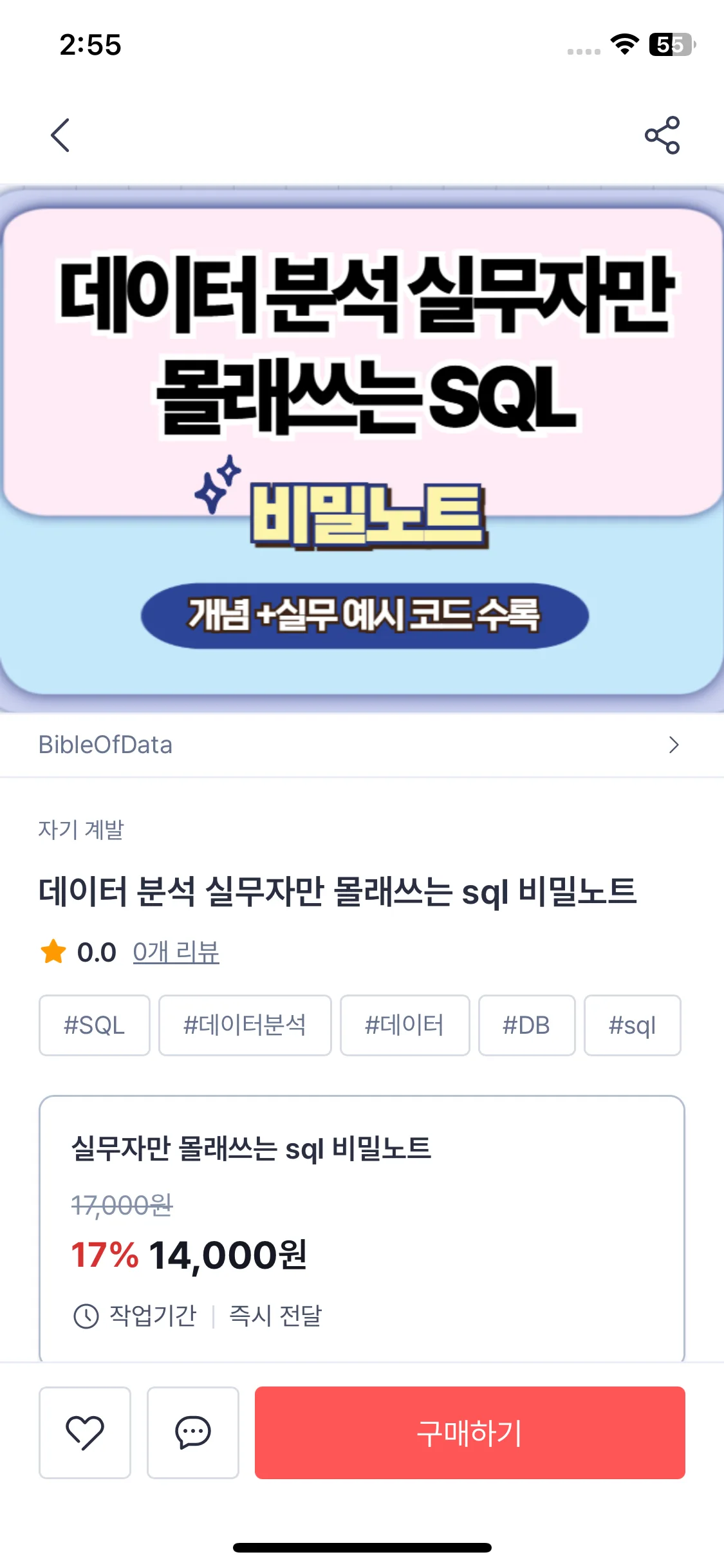
Task: Select the #DB tag chip
Action: click(526, 1025)
